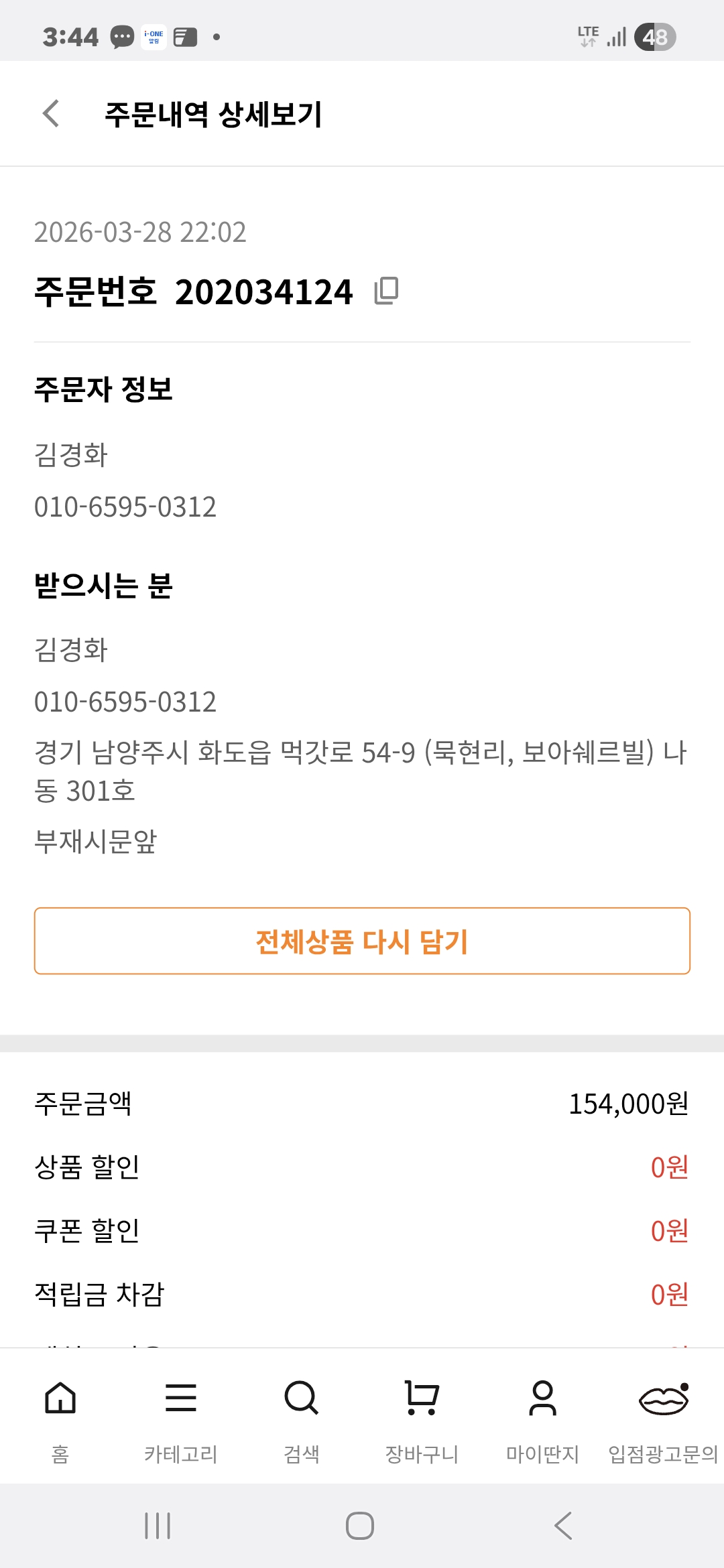The height and width of the screenshot is (1568, 724).
Task: Switch to the 홈 tab
Action: pyautogui.click(x=60, y=1417)
